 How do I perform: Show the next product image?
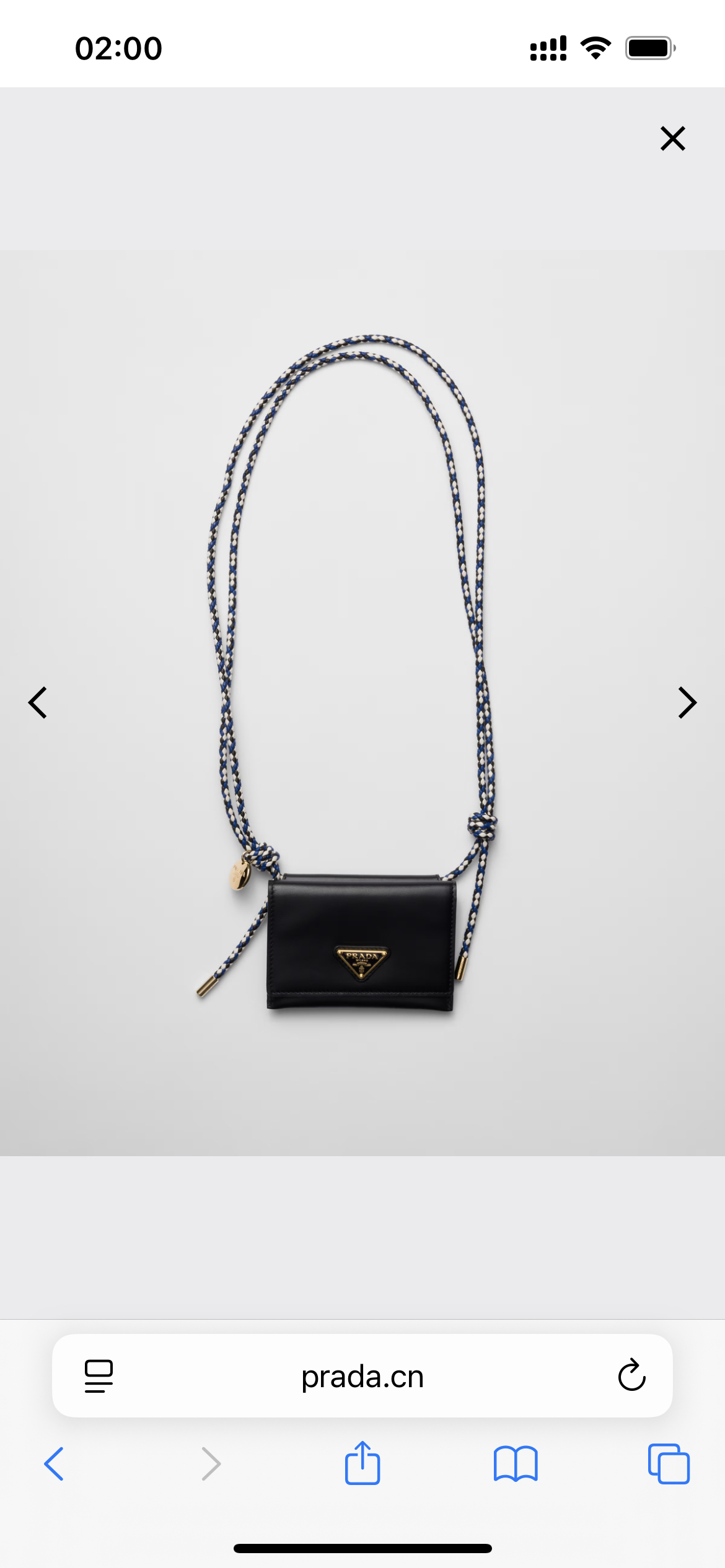pos(687,702)
